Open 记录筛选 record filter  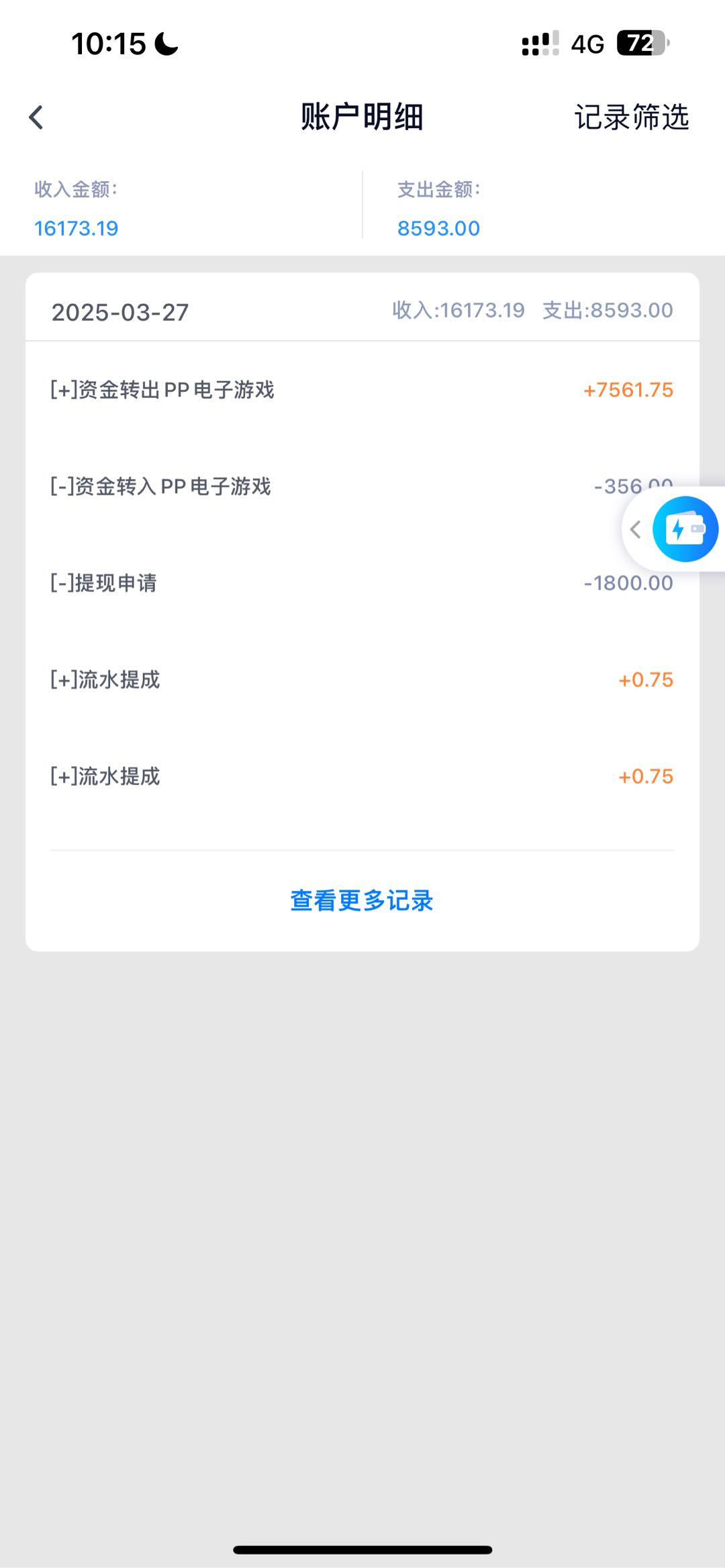(631, 117)
